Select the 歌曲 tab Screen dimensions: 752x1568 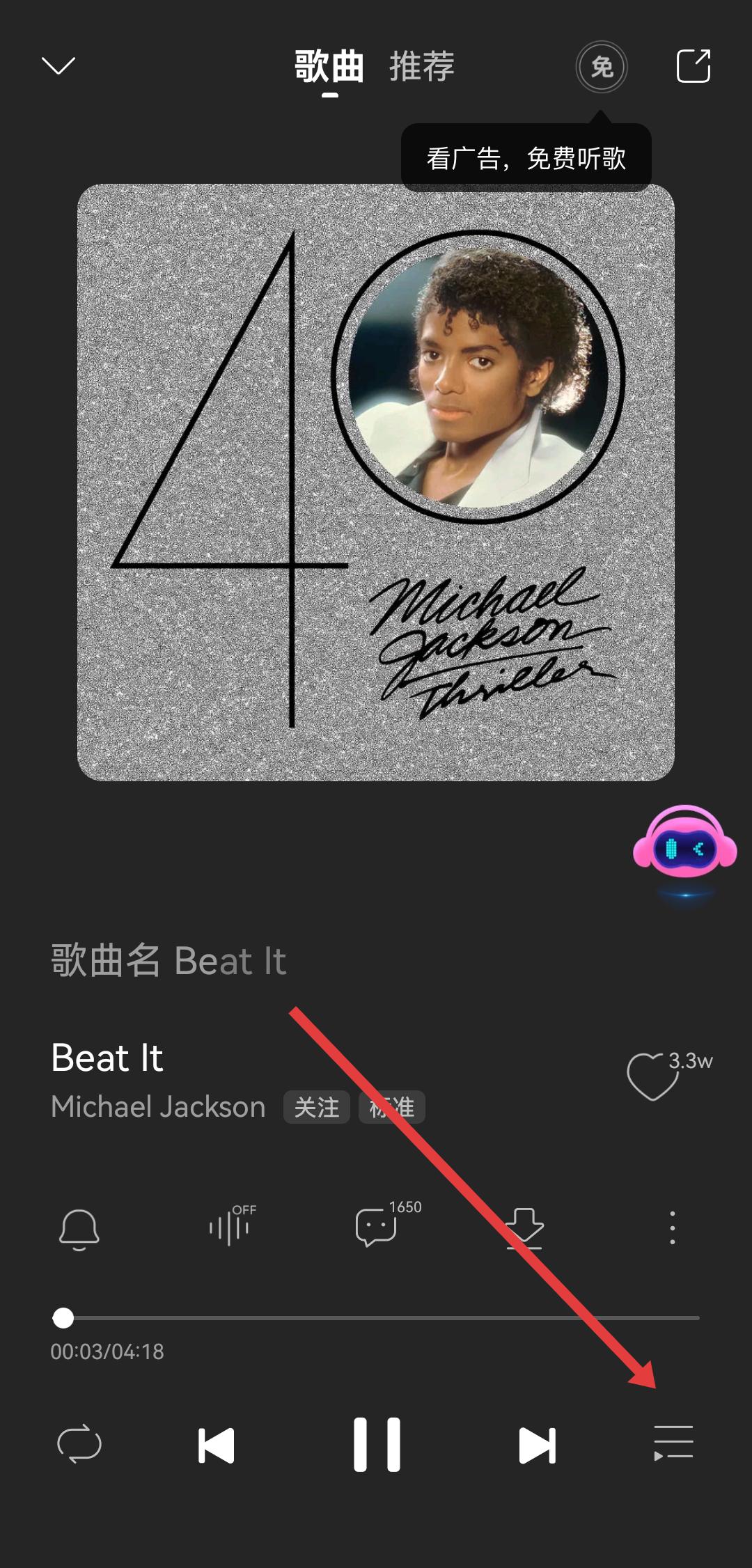[329, 67]
